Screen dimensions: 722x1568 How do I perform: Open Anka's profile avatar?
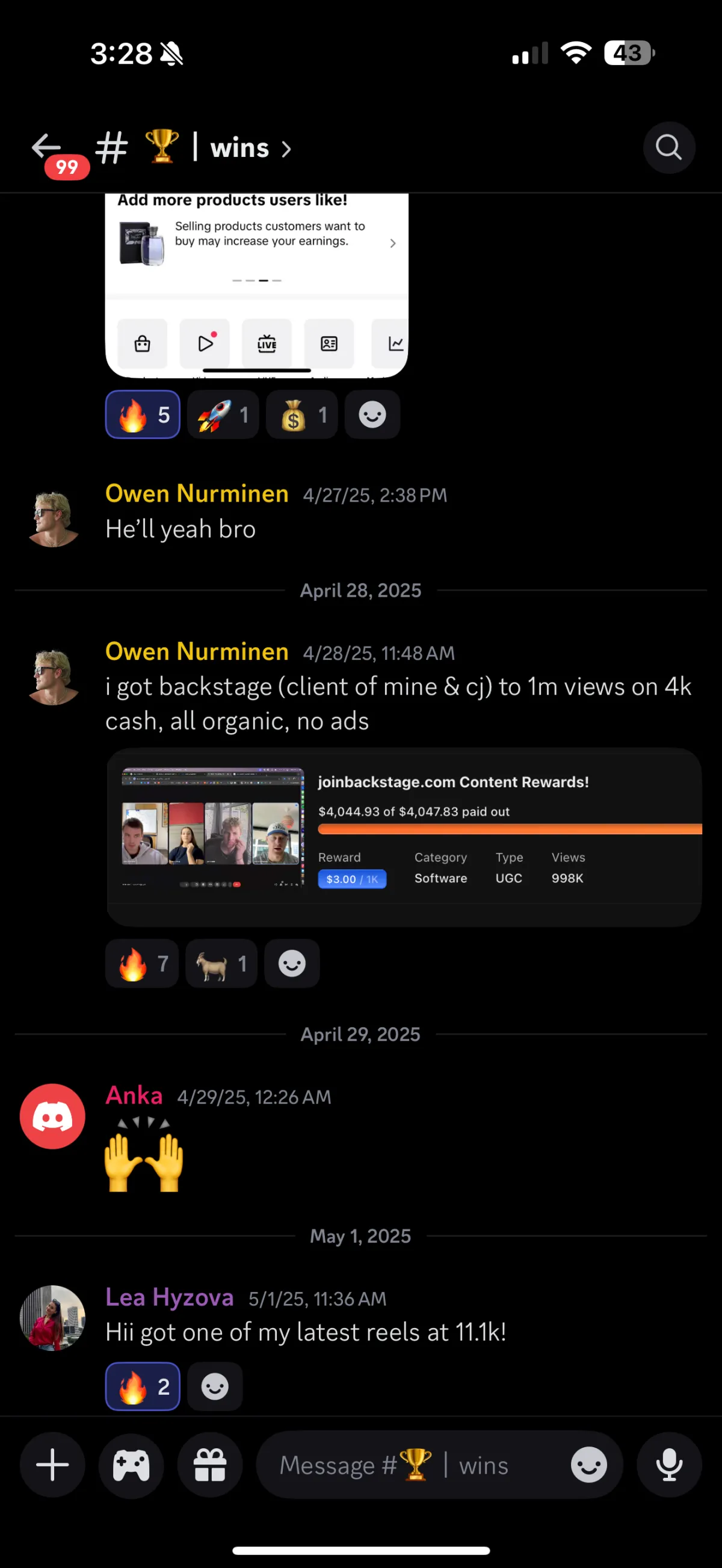click(x=52, y=1116)
